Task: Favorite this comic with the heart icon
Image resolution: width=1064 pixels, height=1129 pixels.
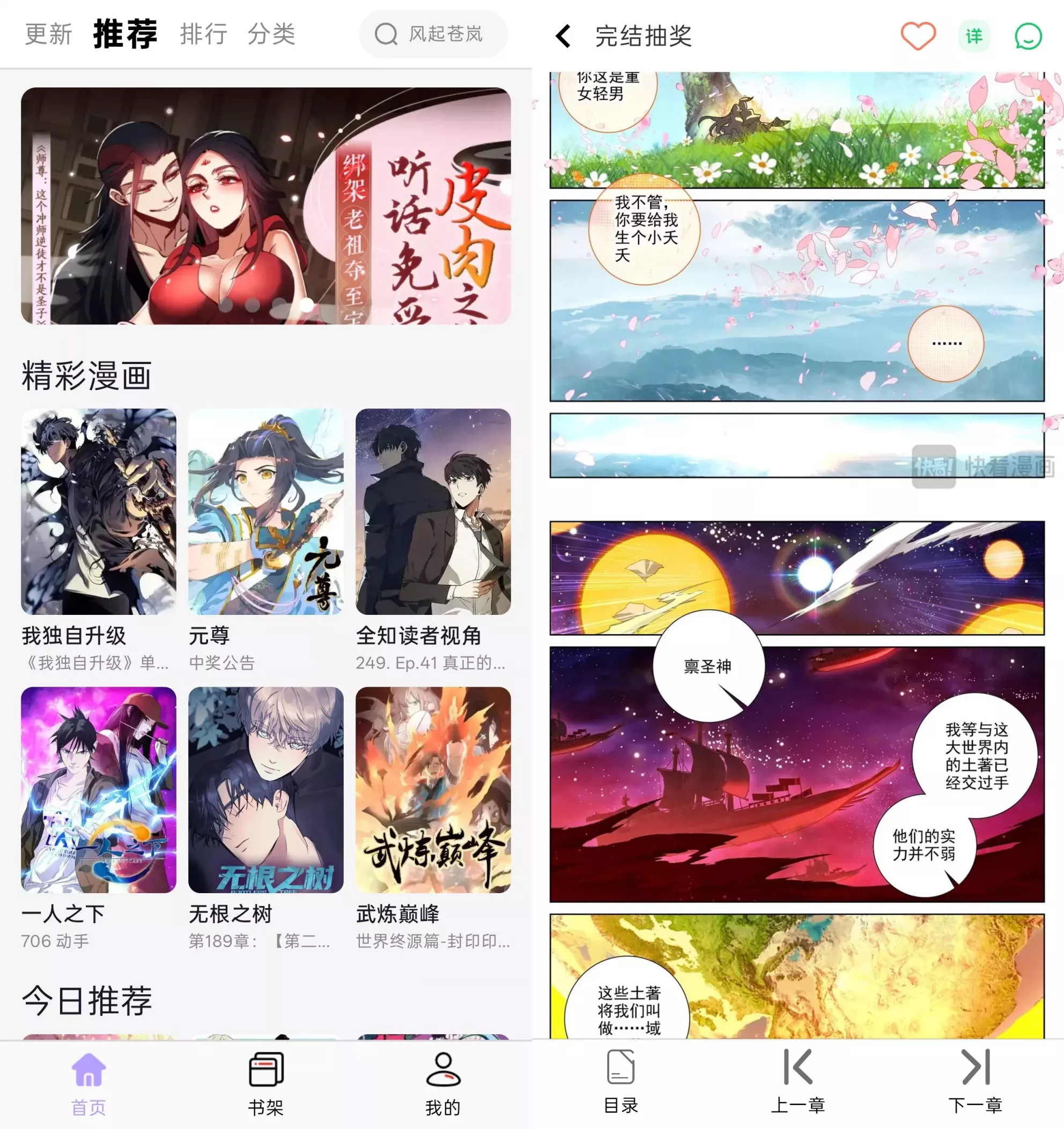Action: (918, 36)
